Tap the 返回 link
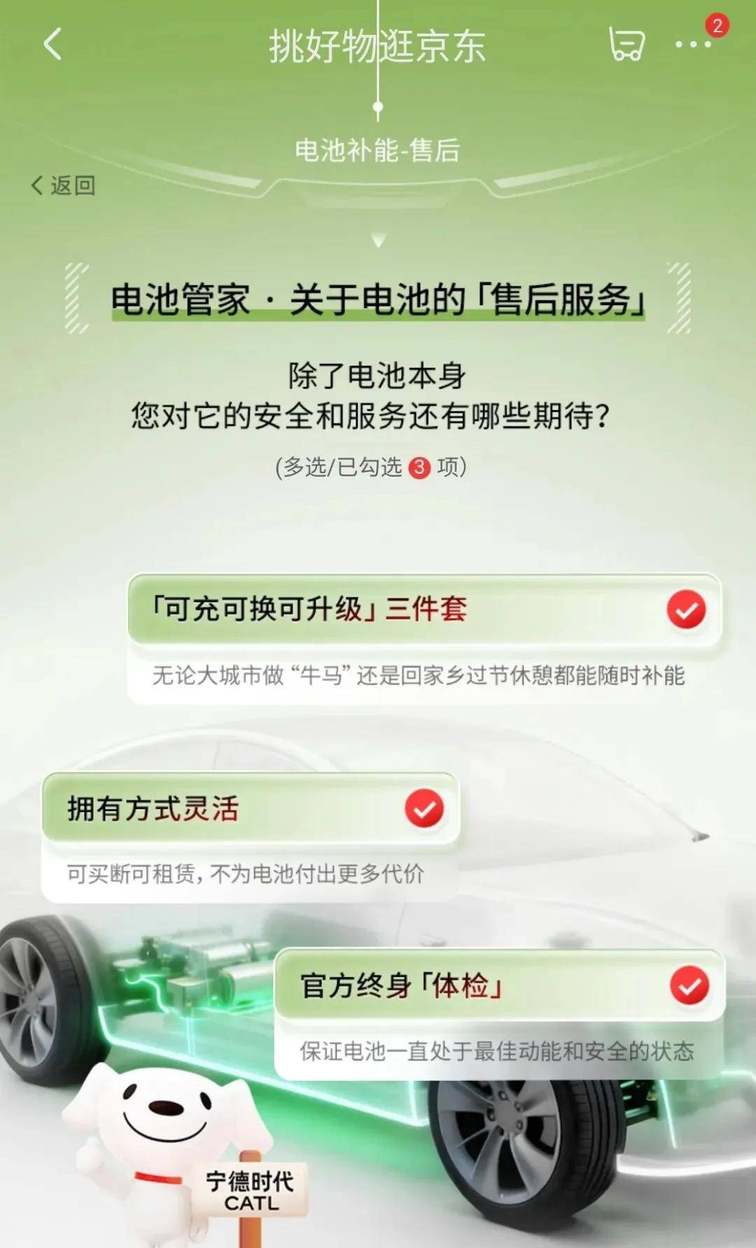Viewport: 756px width, 1248px height. pyautogui.click(x=64, y=185)
